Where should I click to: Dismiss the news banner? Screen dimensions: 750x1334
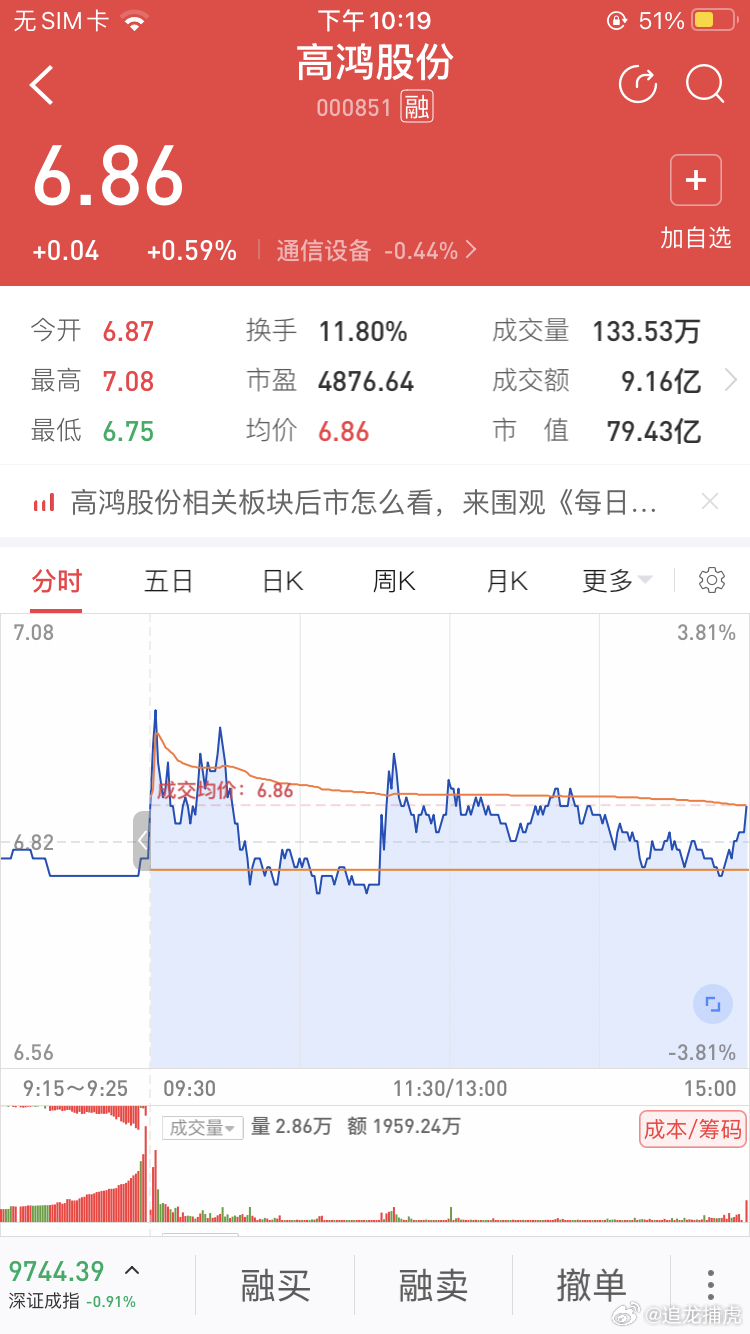click(x=710, y=502)
